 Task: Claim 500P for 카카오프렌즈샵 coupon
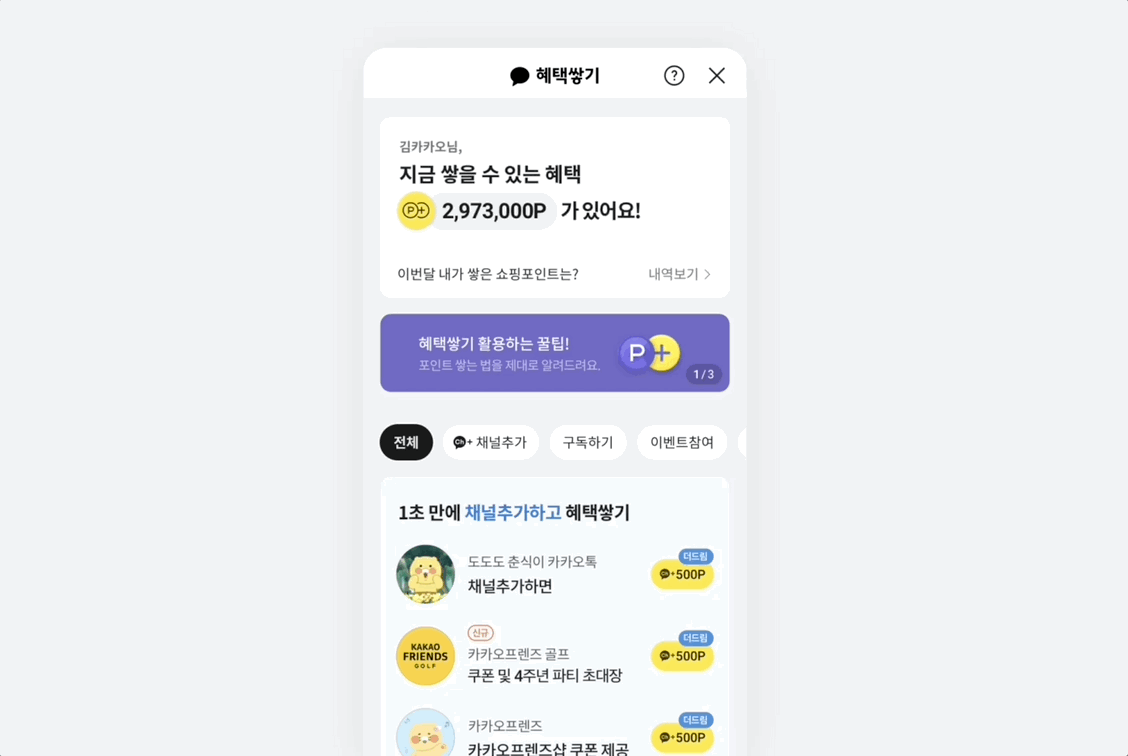683,738
